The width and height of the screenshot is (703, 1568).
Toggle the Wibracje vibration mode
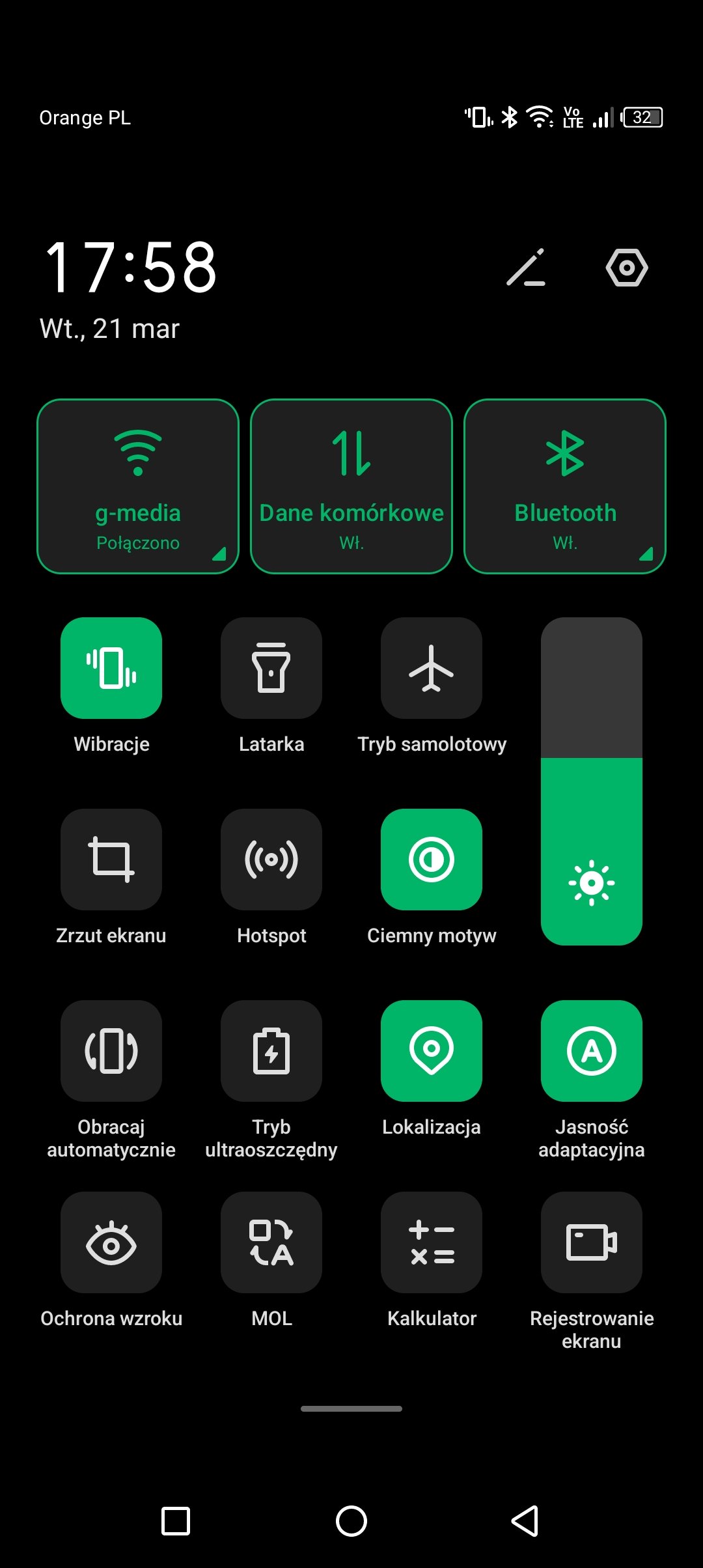[x=111, y=668]
